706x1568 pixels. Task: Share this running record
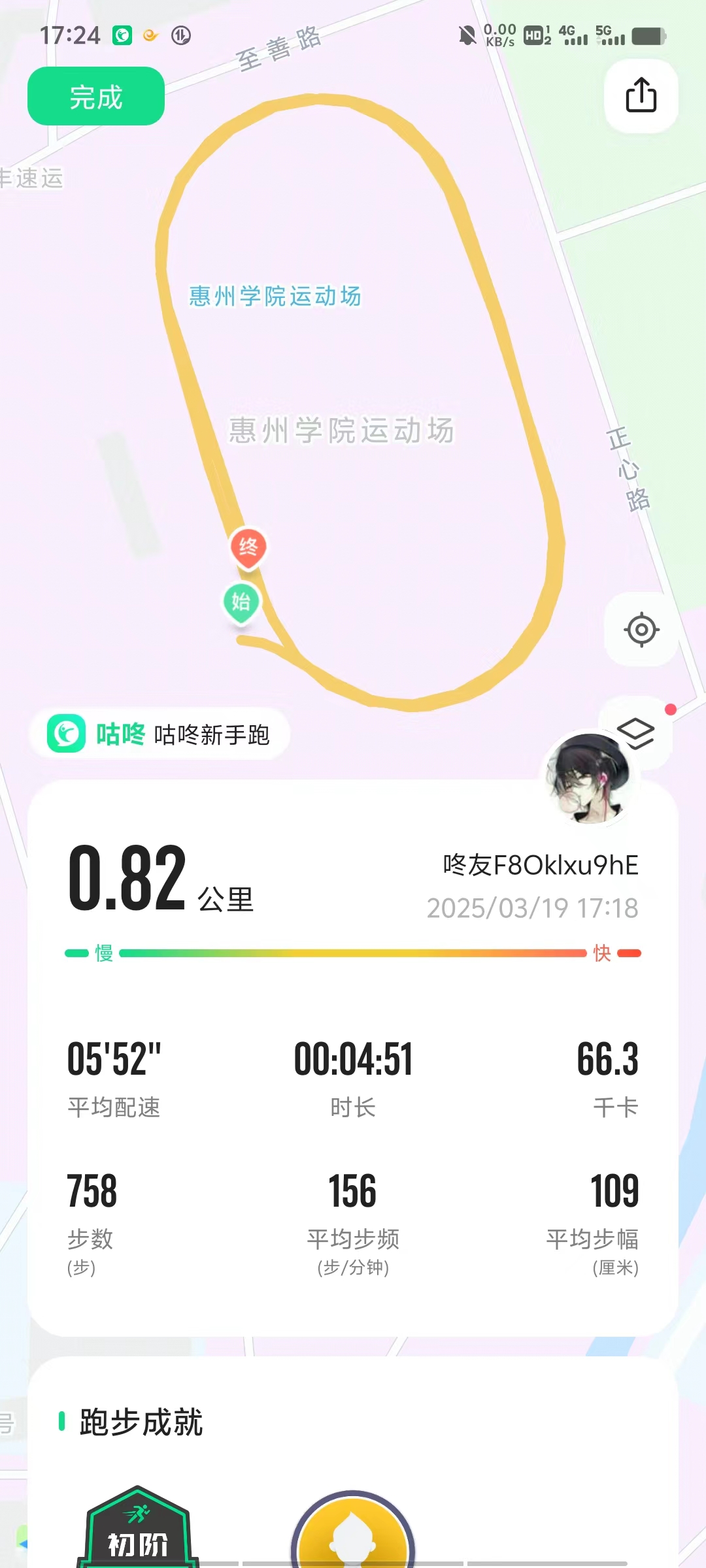(641, 96)
